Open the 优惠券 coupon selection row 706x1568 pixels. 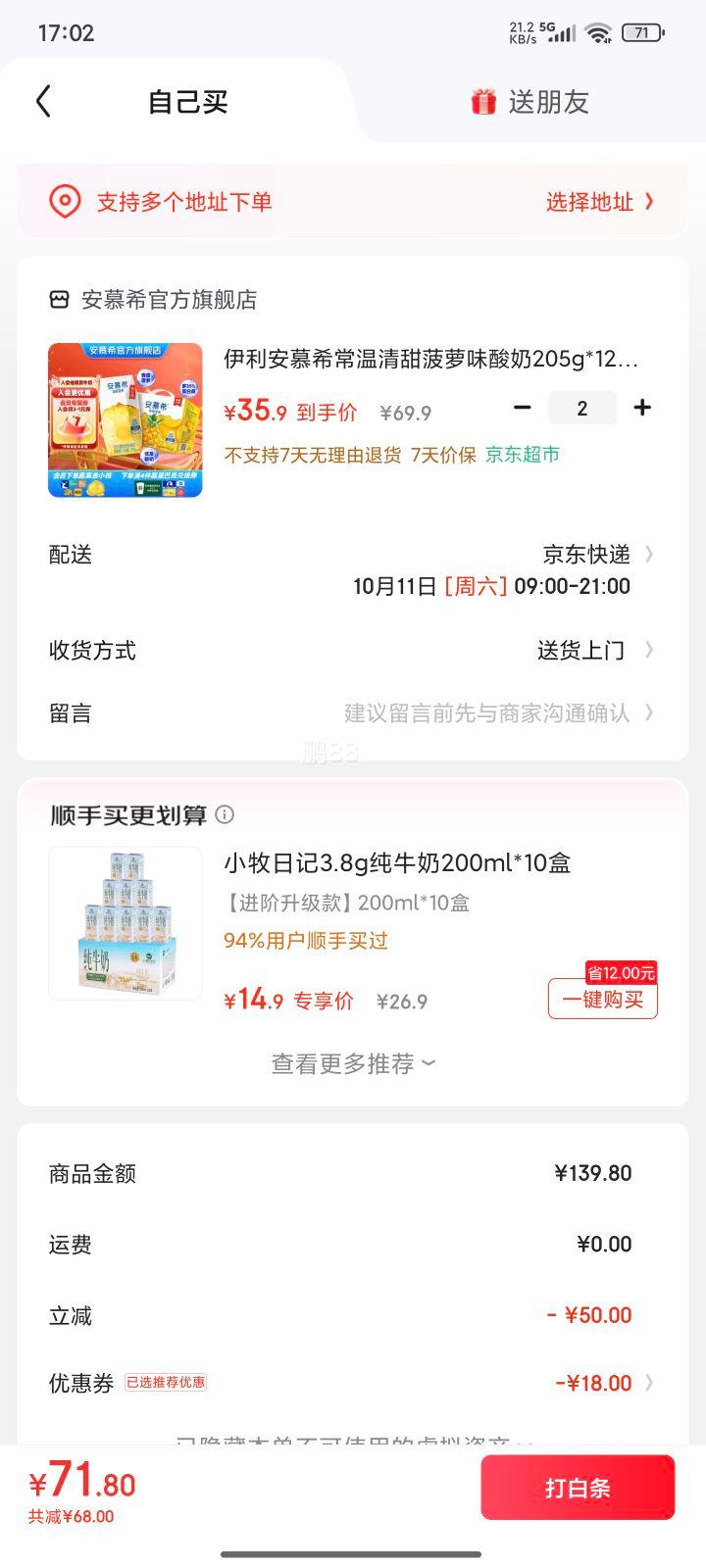[x=353, y=1383]
